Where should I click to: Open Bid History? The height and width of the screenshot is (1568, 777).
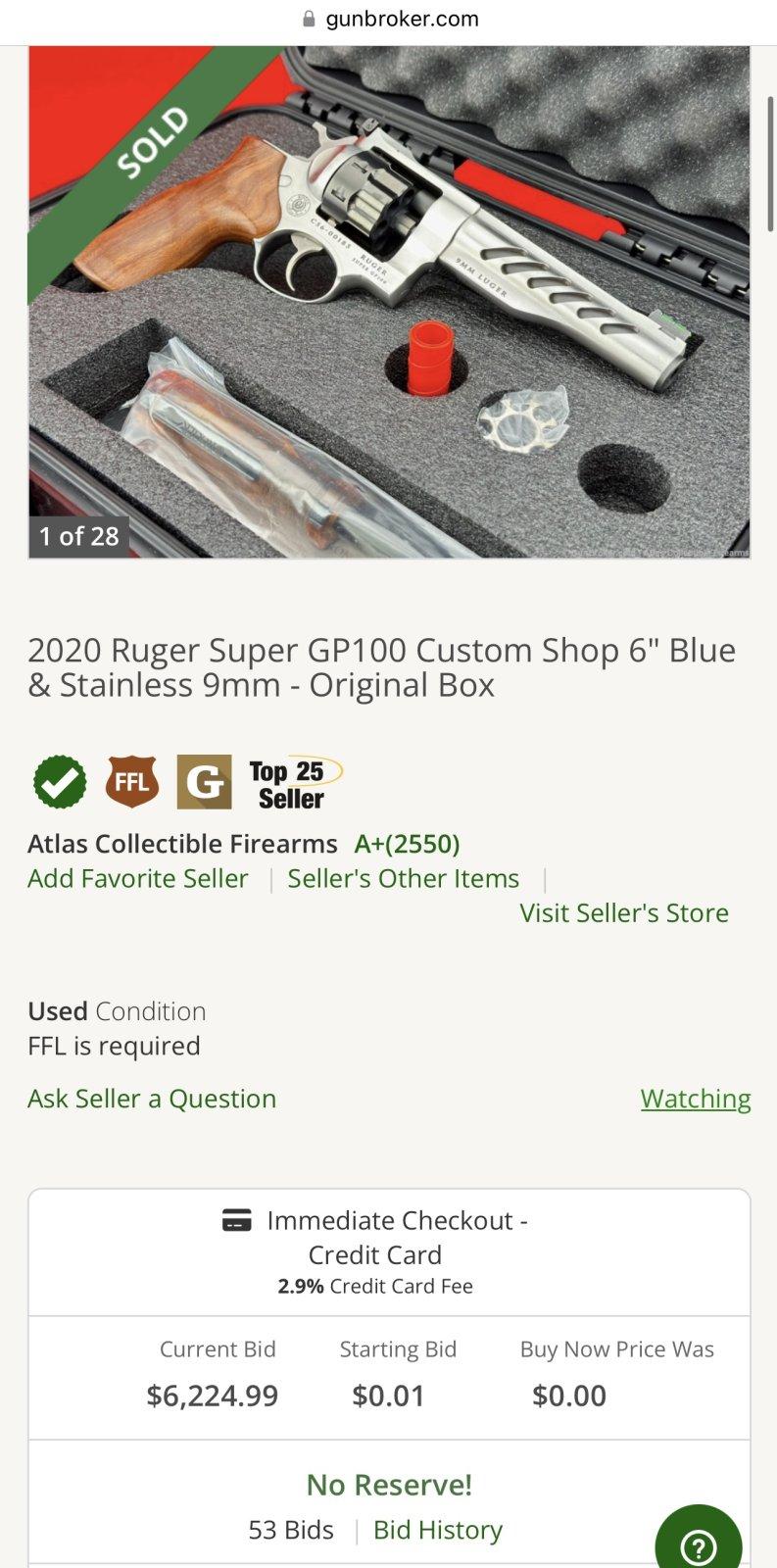pyautogui.click(x=438, y=1530)
